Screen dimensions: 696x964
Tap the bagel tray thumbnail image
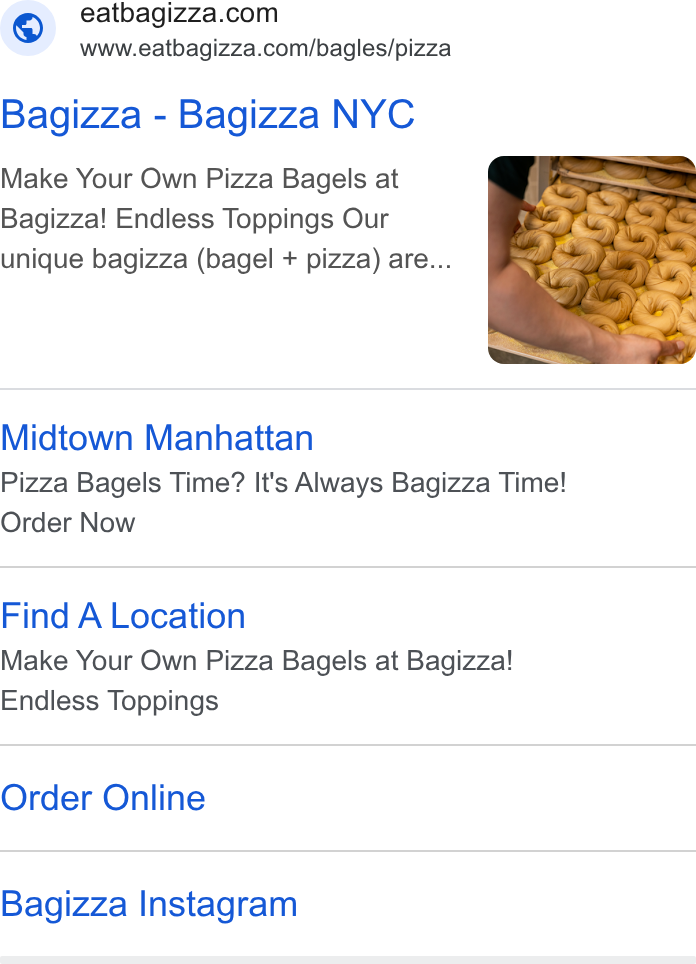pos(591,260)
